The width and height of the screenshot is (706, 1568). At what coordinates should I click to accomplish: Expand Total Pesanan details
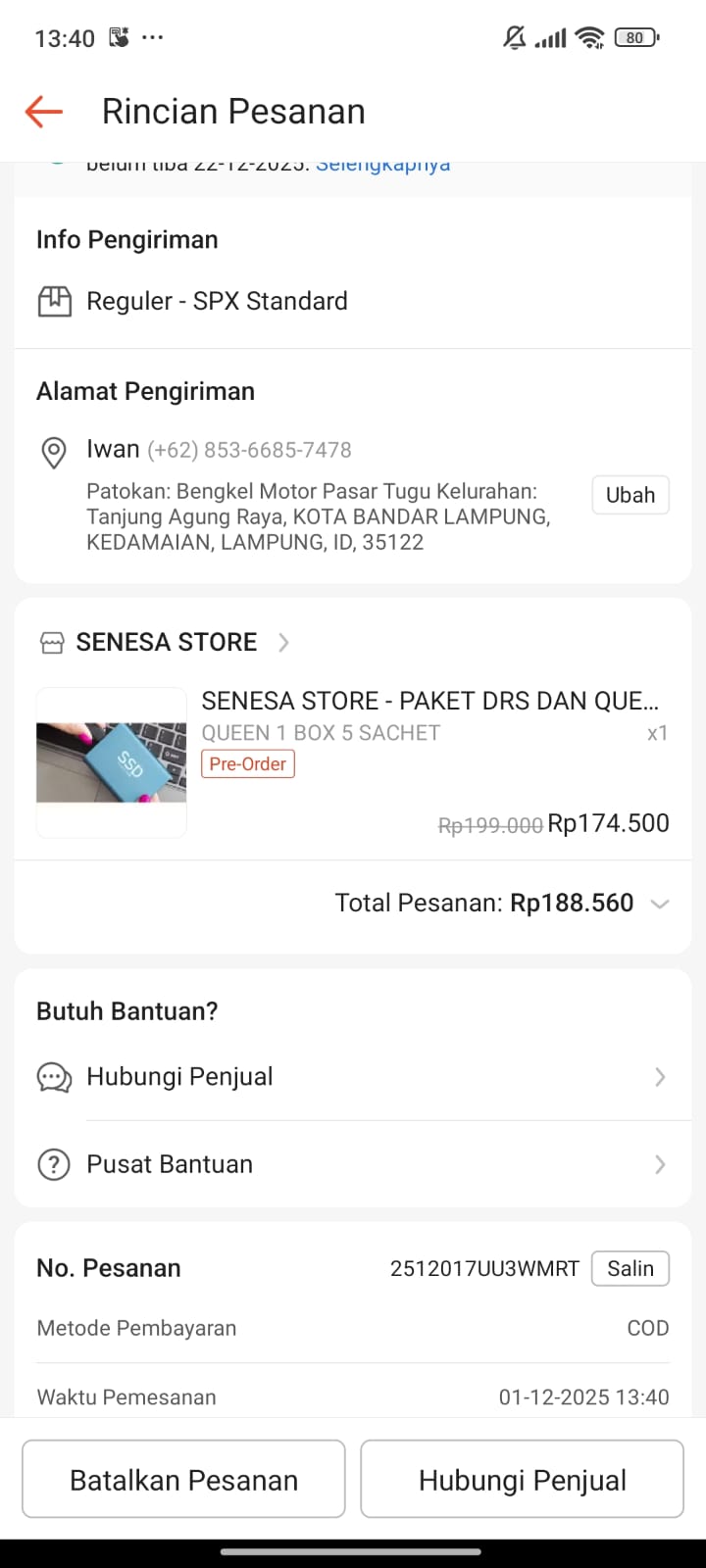point(660,904)
